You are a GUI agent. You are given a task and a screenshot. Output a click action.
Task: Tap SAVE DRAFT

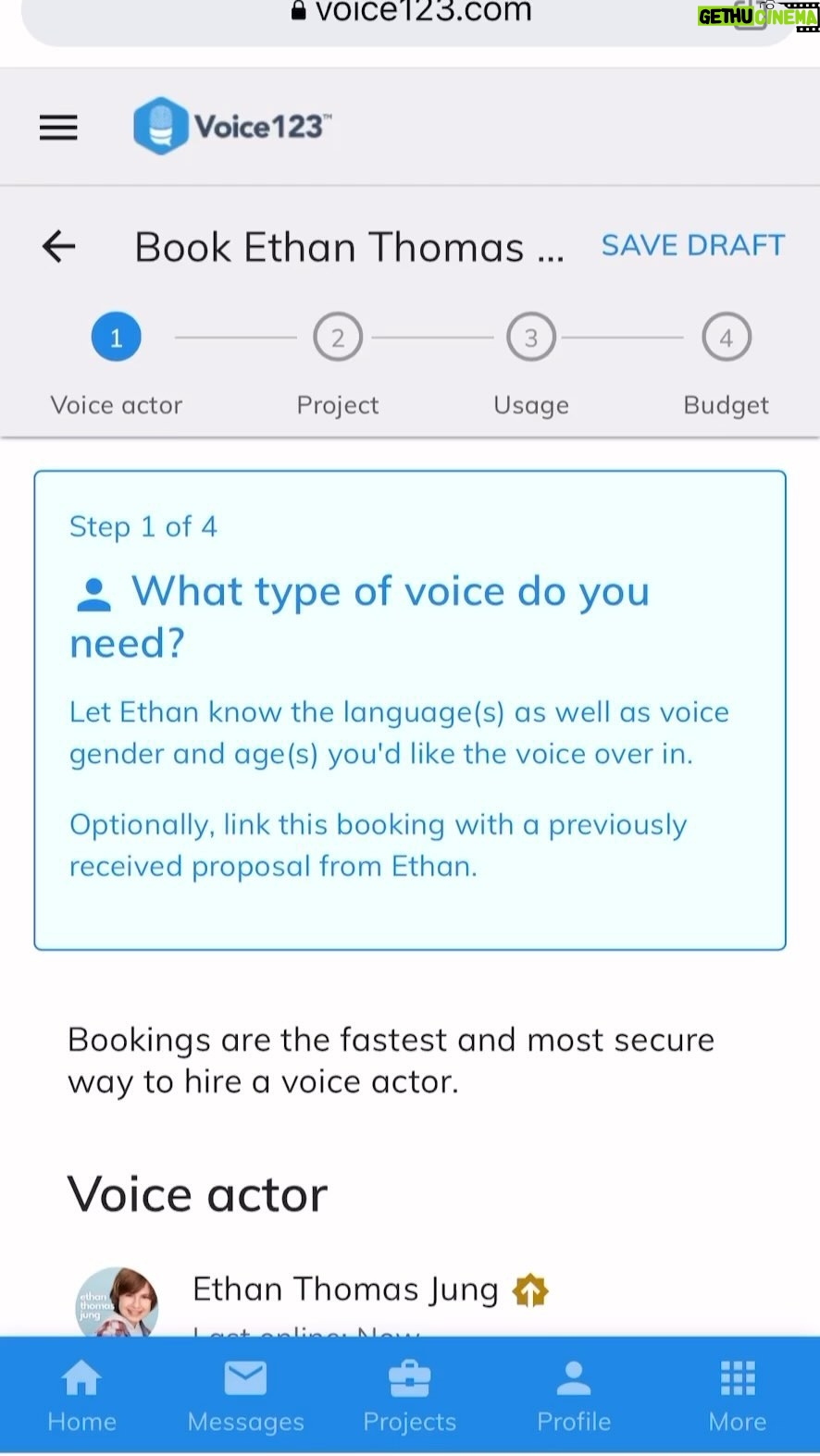point(693,245)
